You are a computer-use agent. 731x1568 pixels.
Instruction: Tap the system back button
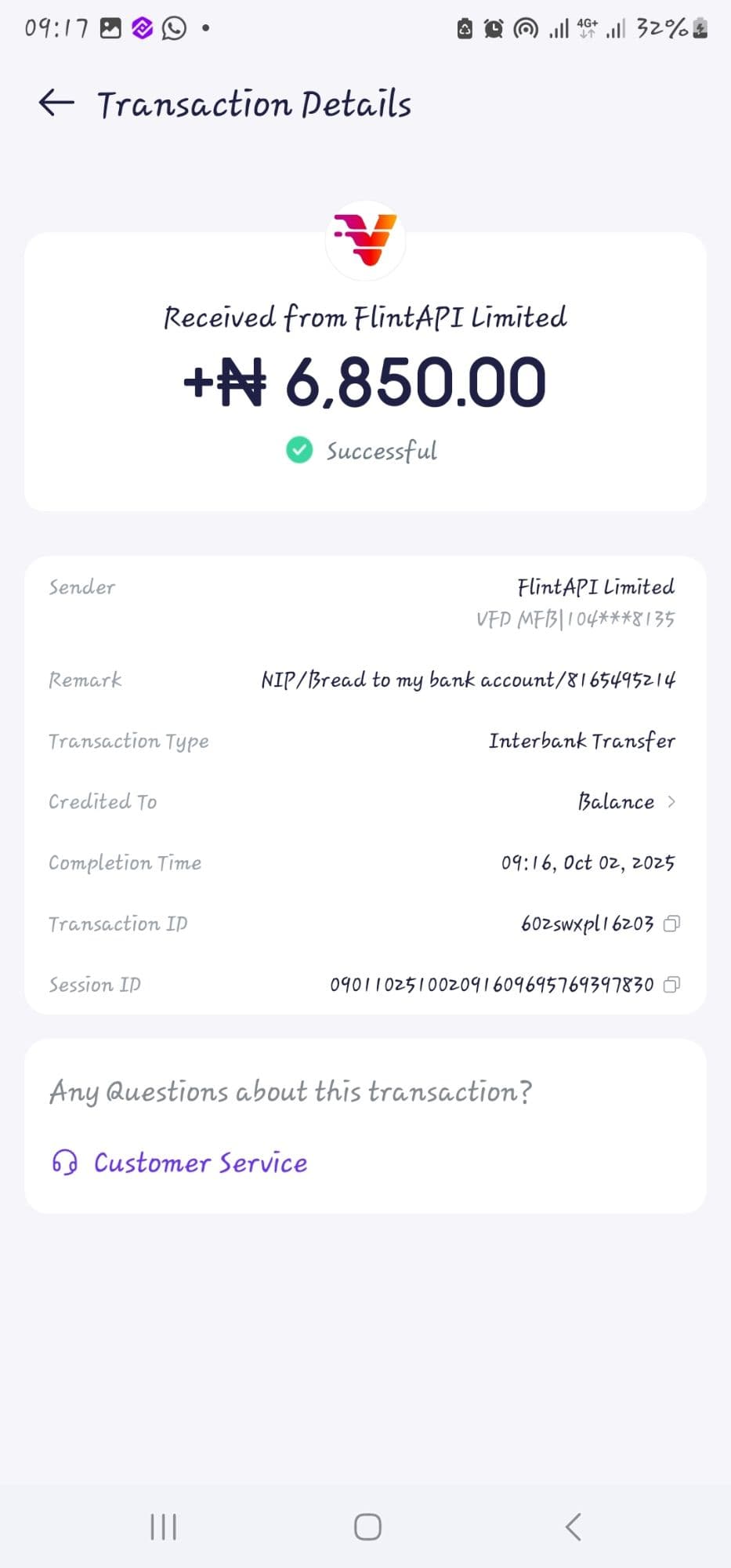click(x=573, y=1526)
